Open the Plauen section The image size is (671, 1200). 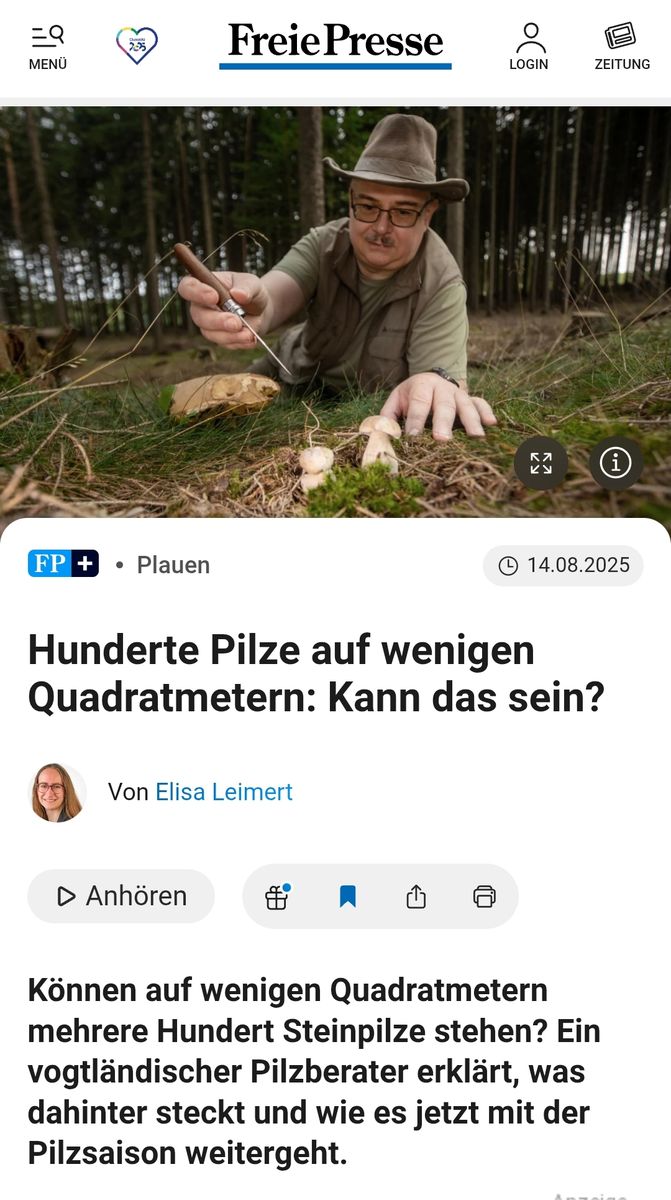(173, 565)
